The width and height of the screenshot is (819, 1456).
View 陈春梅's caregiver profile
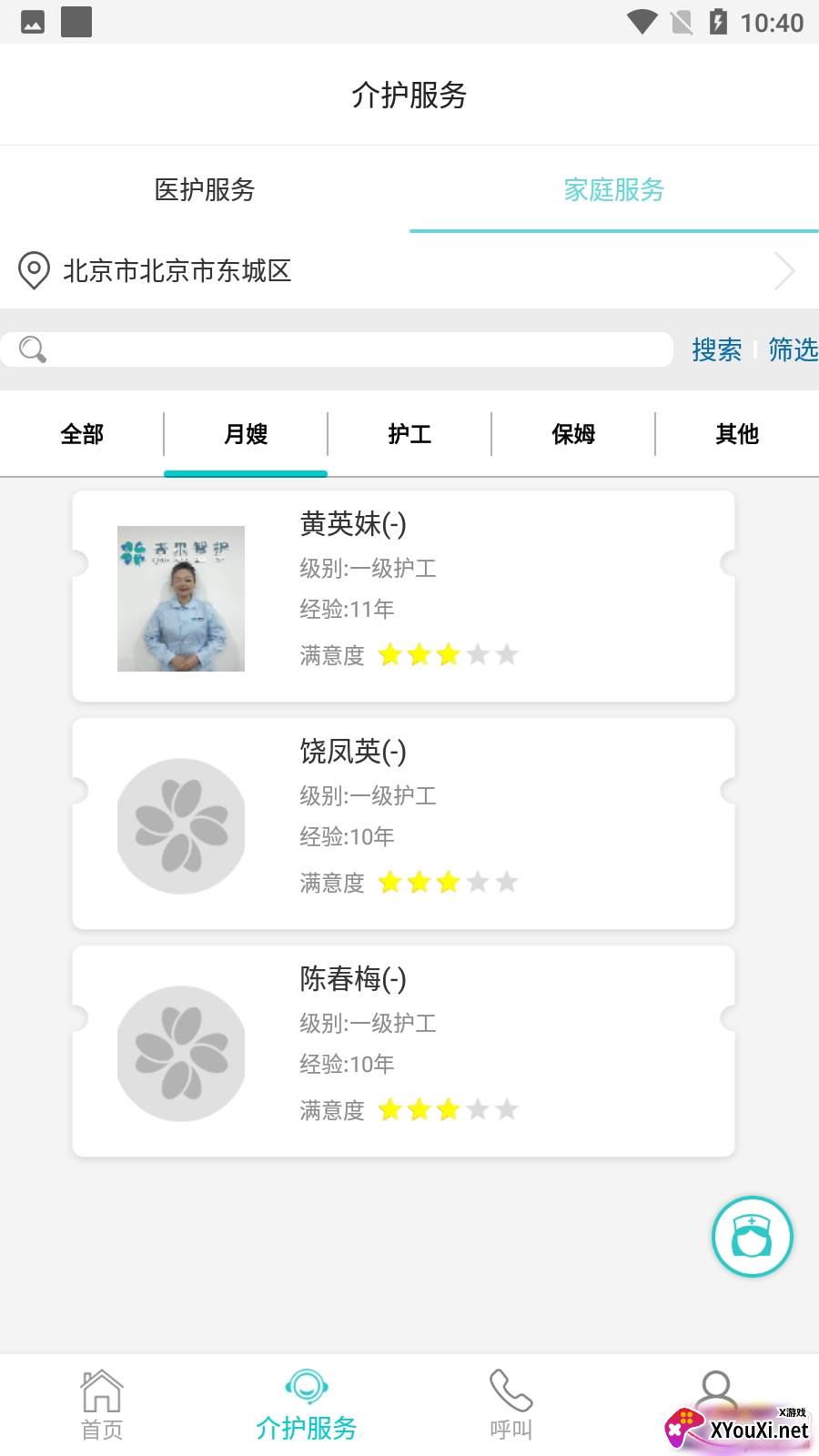(403, 1051)
